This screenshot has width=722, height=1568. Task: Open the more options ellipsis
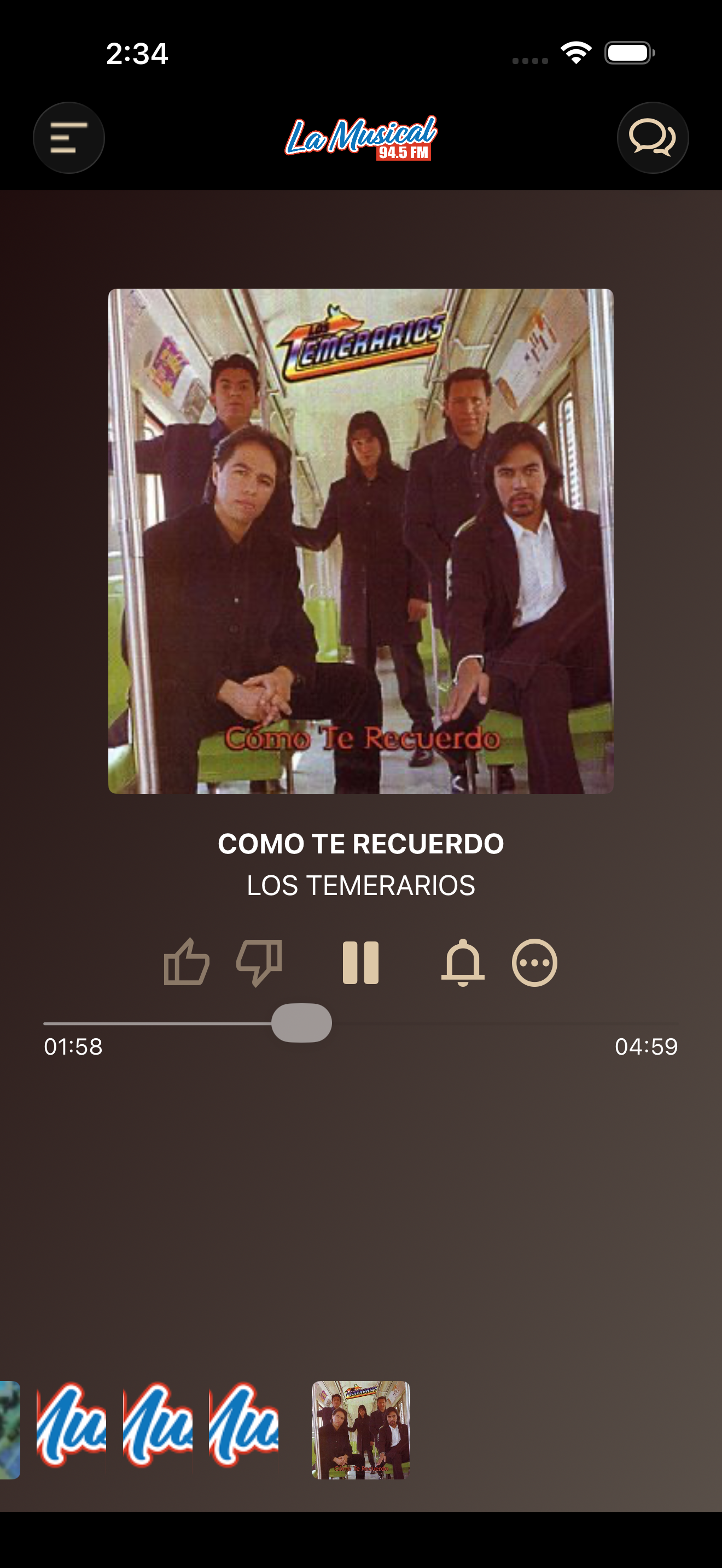click(x=534, y=962)
